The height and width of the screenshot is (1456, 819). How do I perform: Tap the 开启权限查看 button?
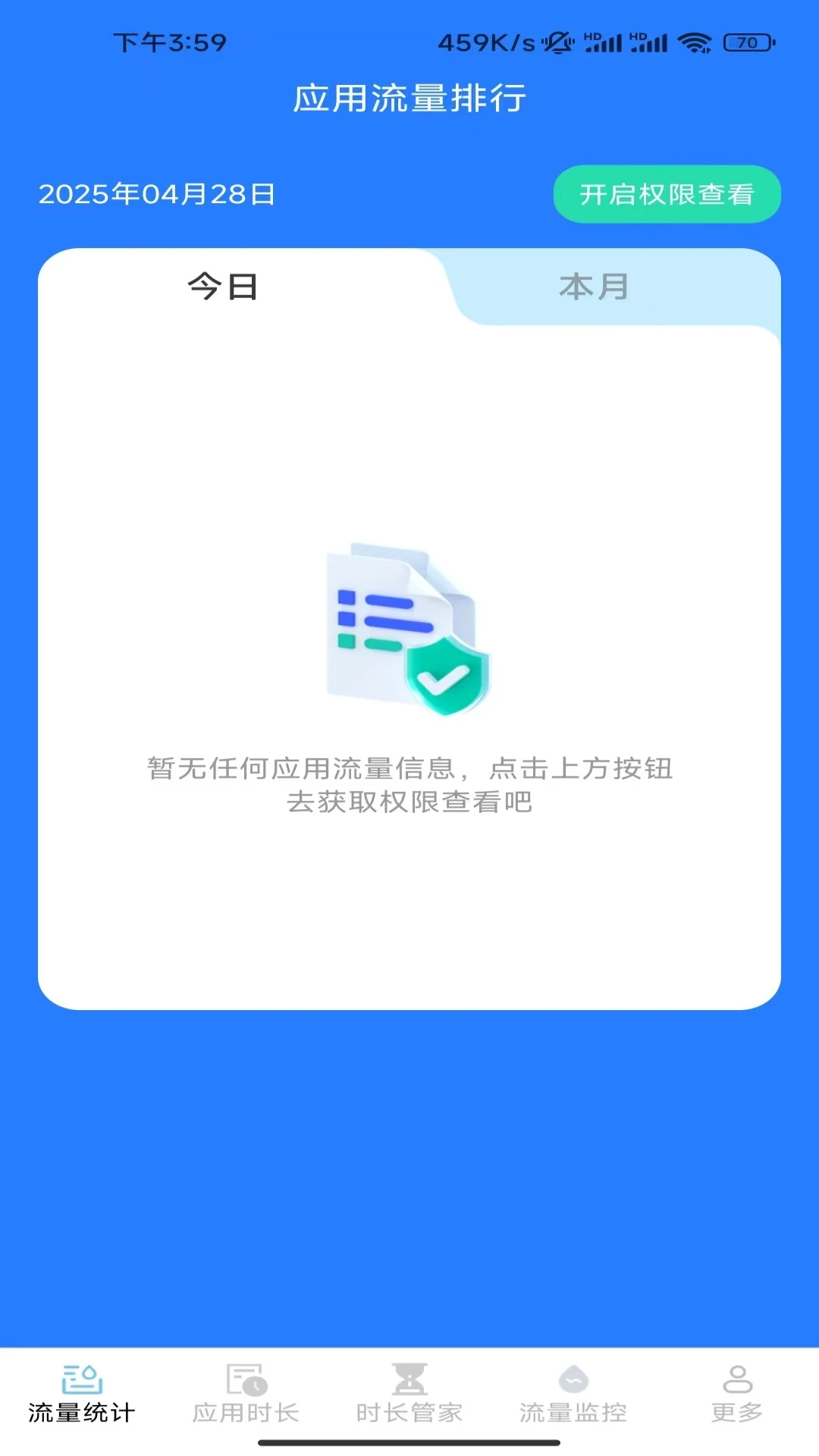pyautogui.click(x=667, y=195)
